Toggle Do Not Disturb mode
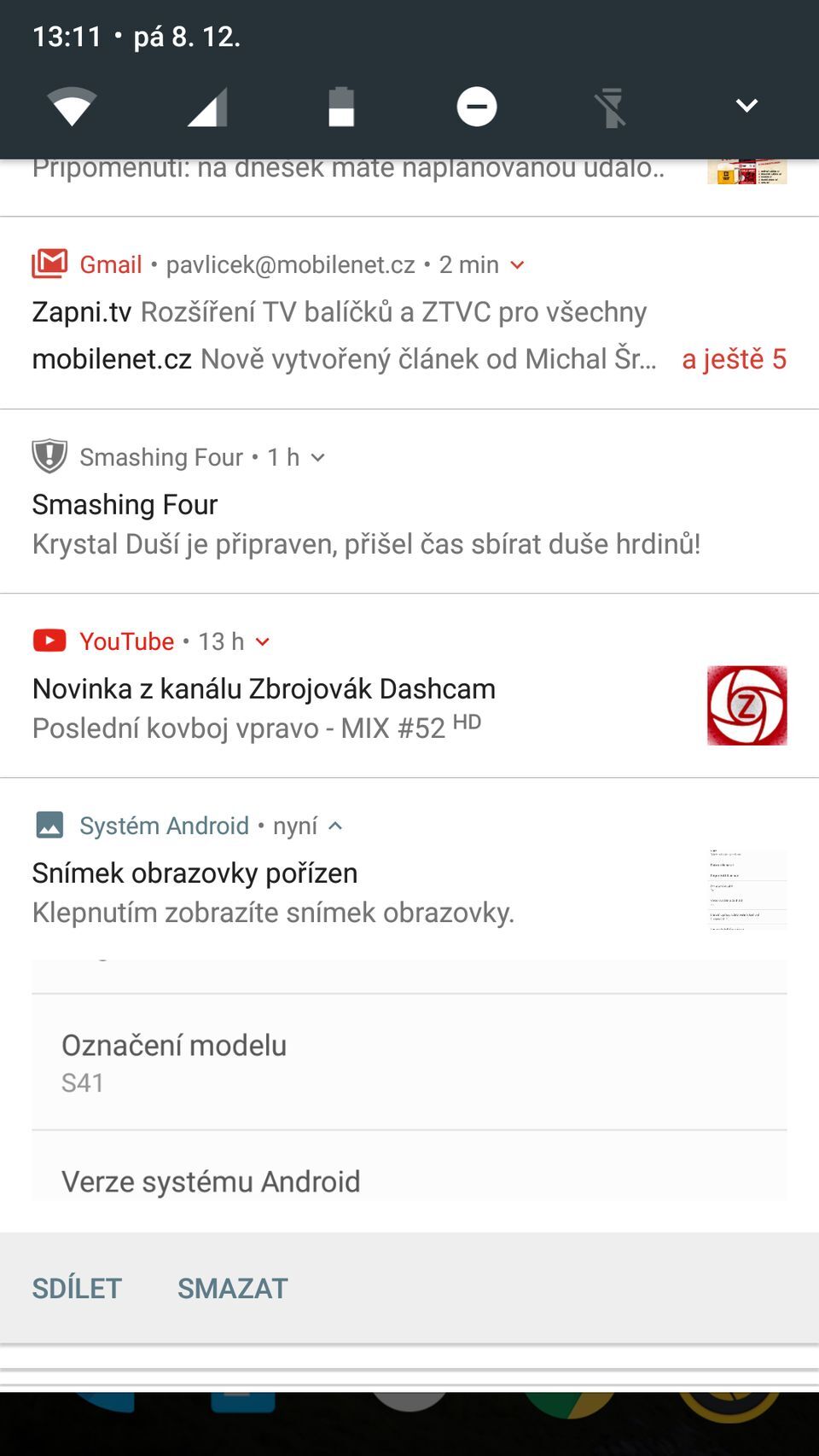This screenshot has height=1456, width=819. tap(476, 107)
